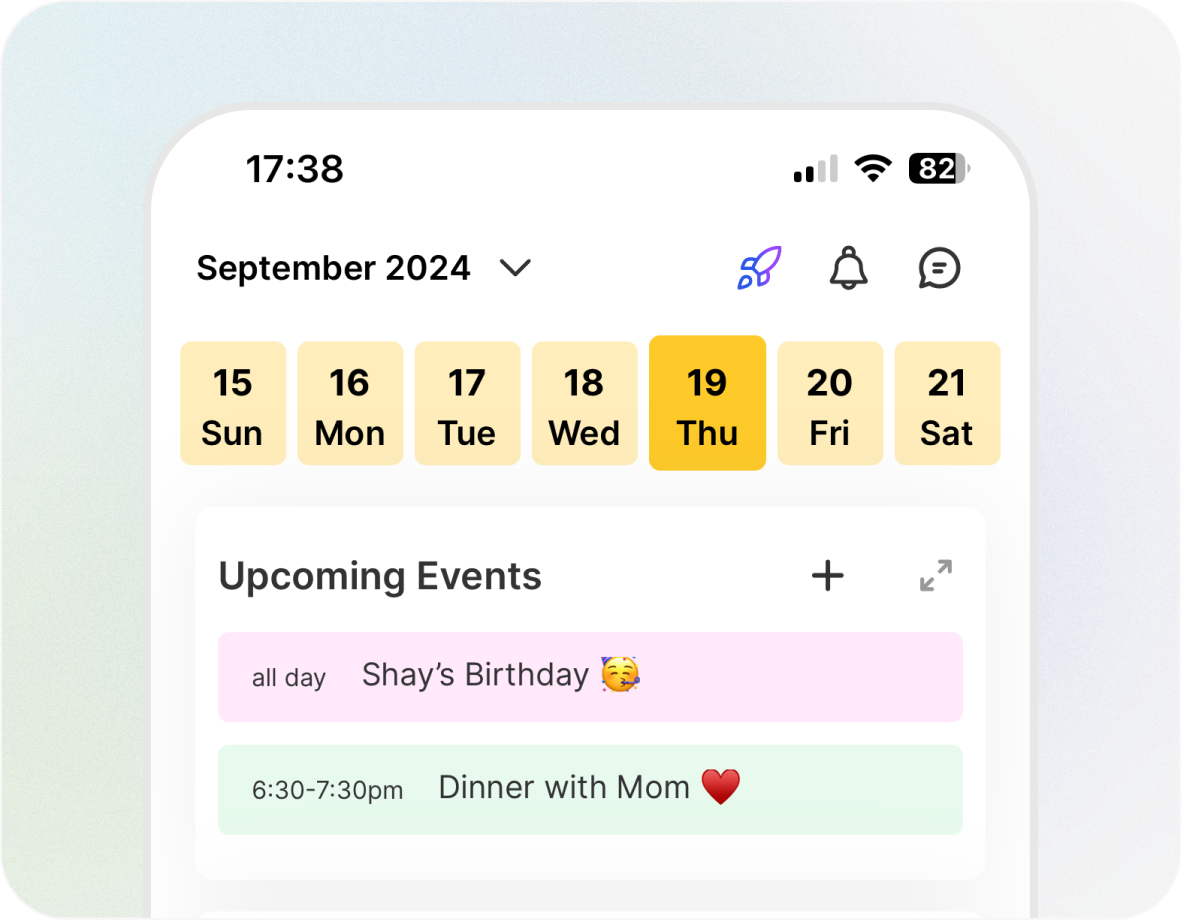The height and width of the screenshot is (920, 1181).
Task: Open the Dinner with Mom event
Action: point(590,789)
